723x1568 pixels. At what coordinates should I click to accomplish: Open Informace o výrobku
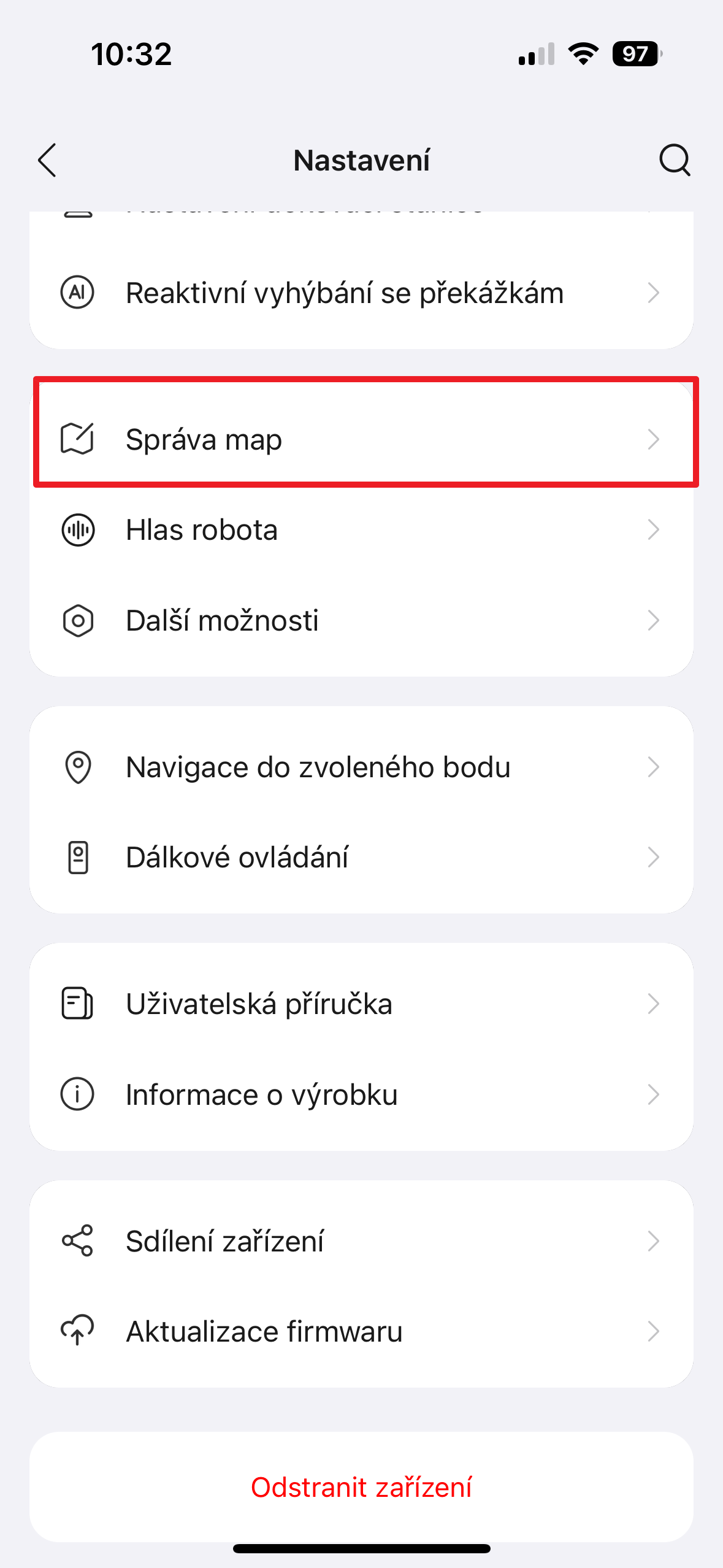coord(361,1094)
